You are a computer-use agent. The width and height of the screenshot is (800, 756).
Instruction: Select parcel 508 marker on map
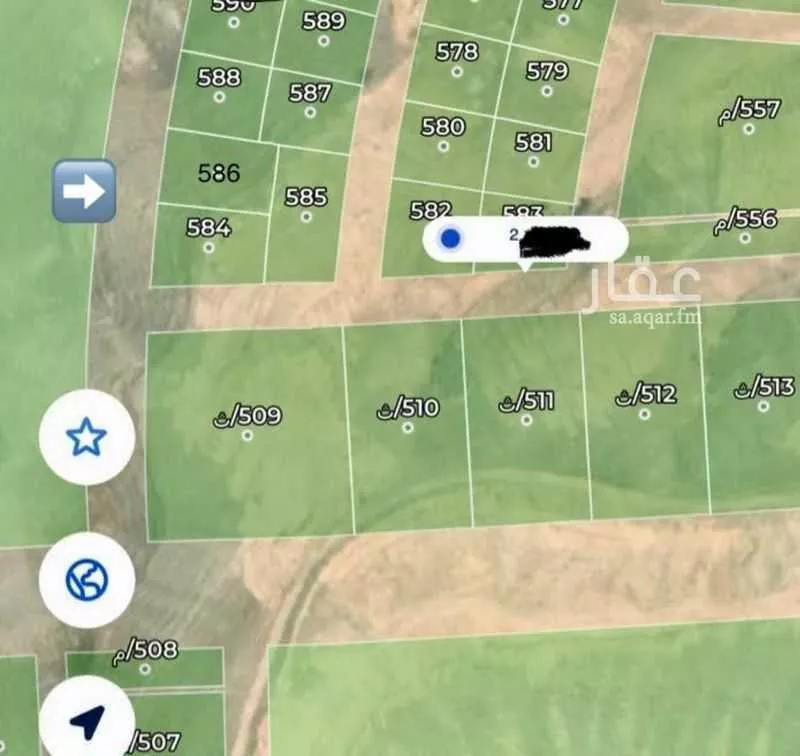(145, 669)
